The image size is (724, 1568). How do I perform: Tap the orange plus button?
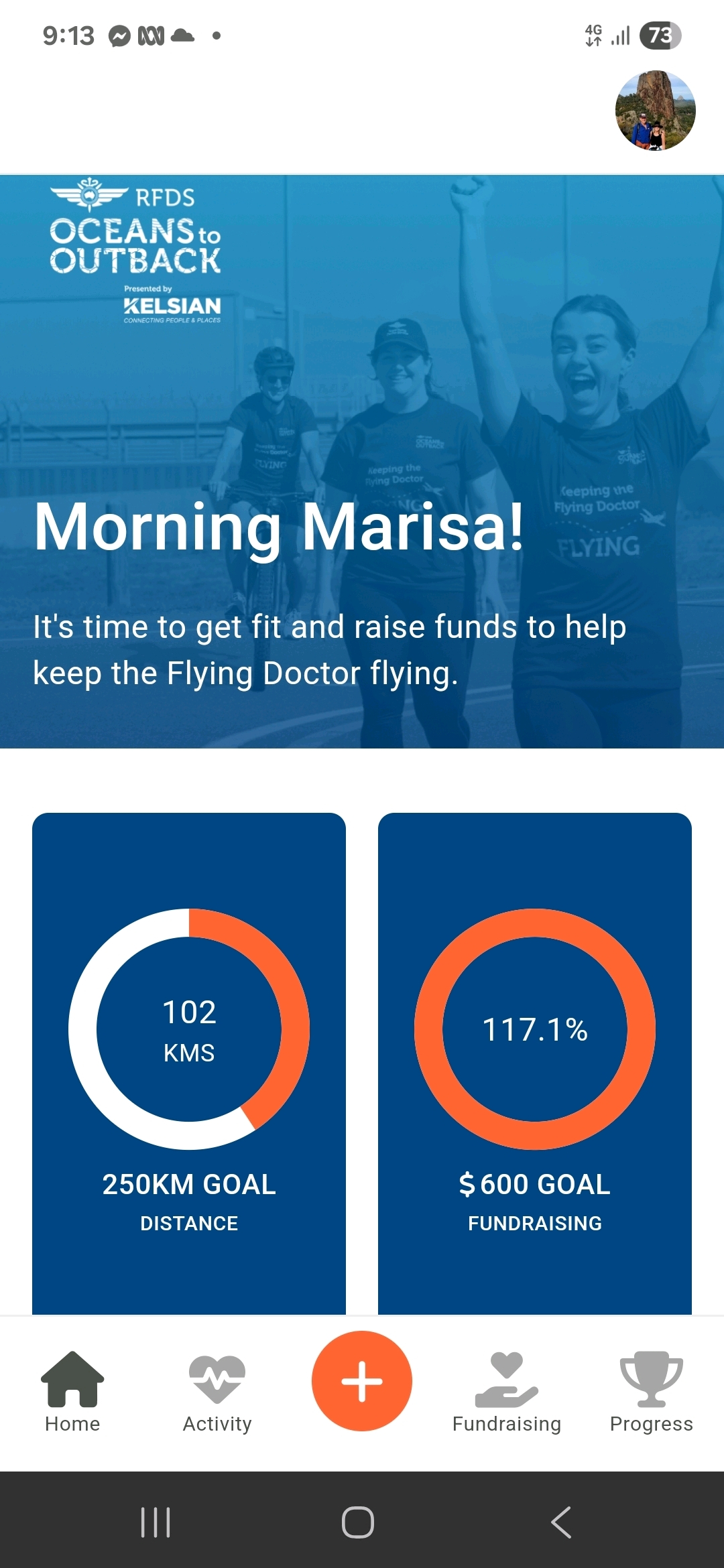(x=362, y=1381)
